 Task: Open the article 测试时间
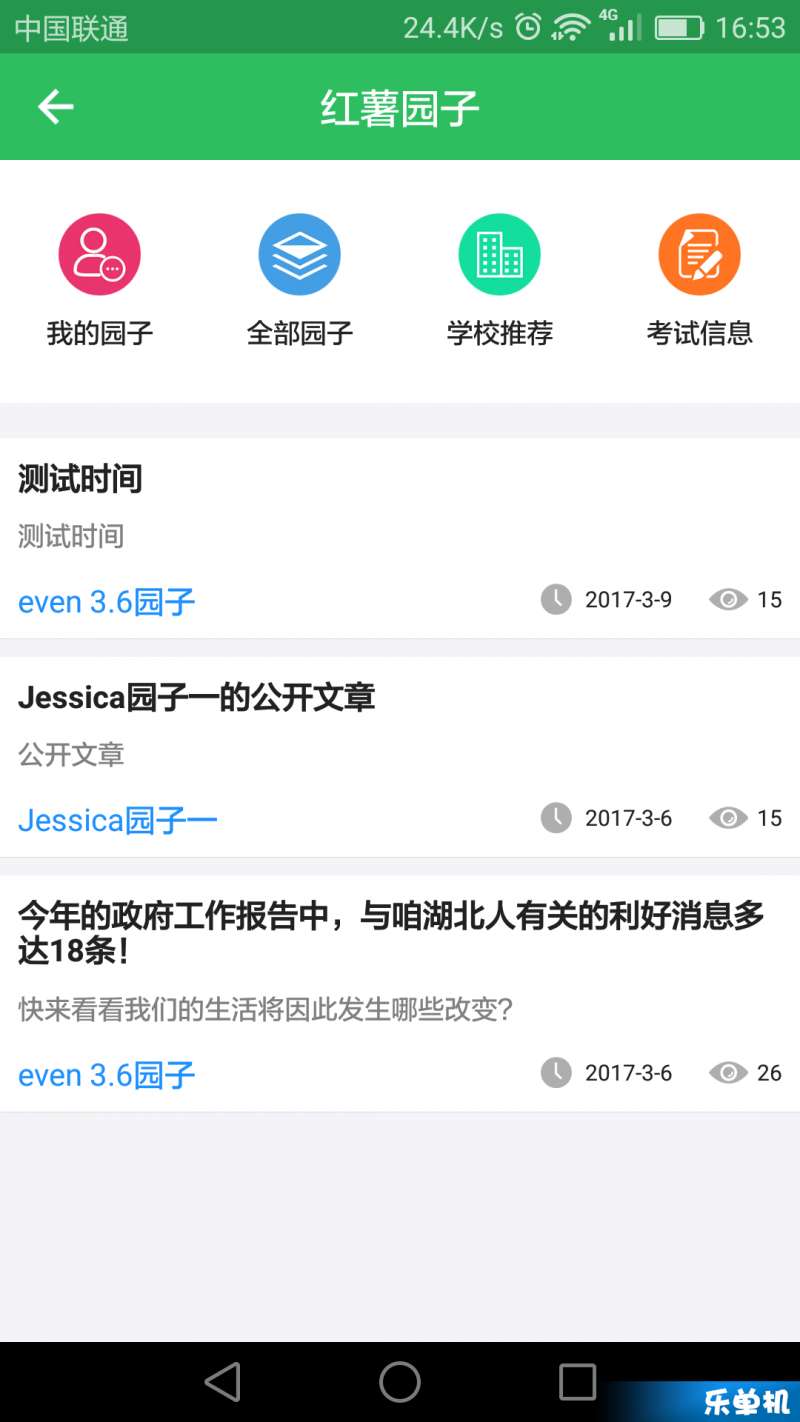point(80,480)
